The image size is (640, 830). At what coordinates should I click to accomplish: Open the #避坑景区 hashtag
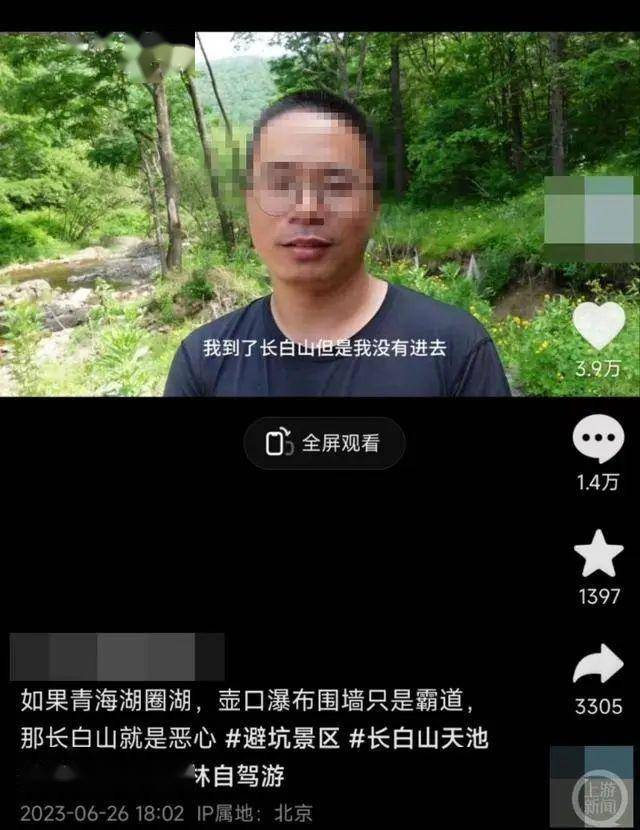pyautogui.click(x=282, y=739)
